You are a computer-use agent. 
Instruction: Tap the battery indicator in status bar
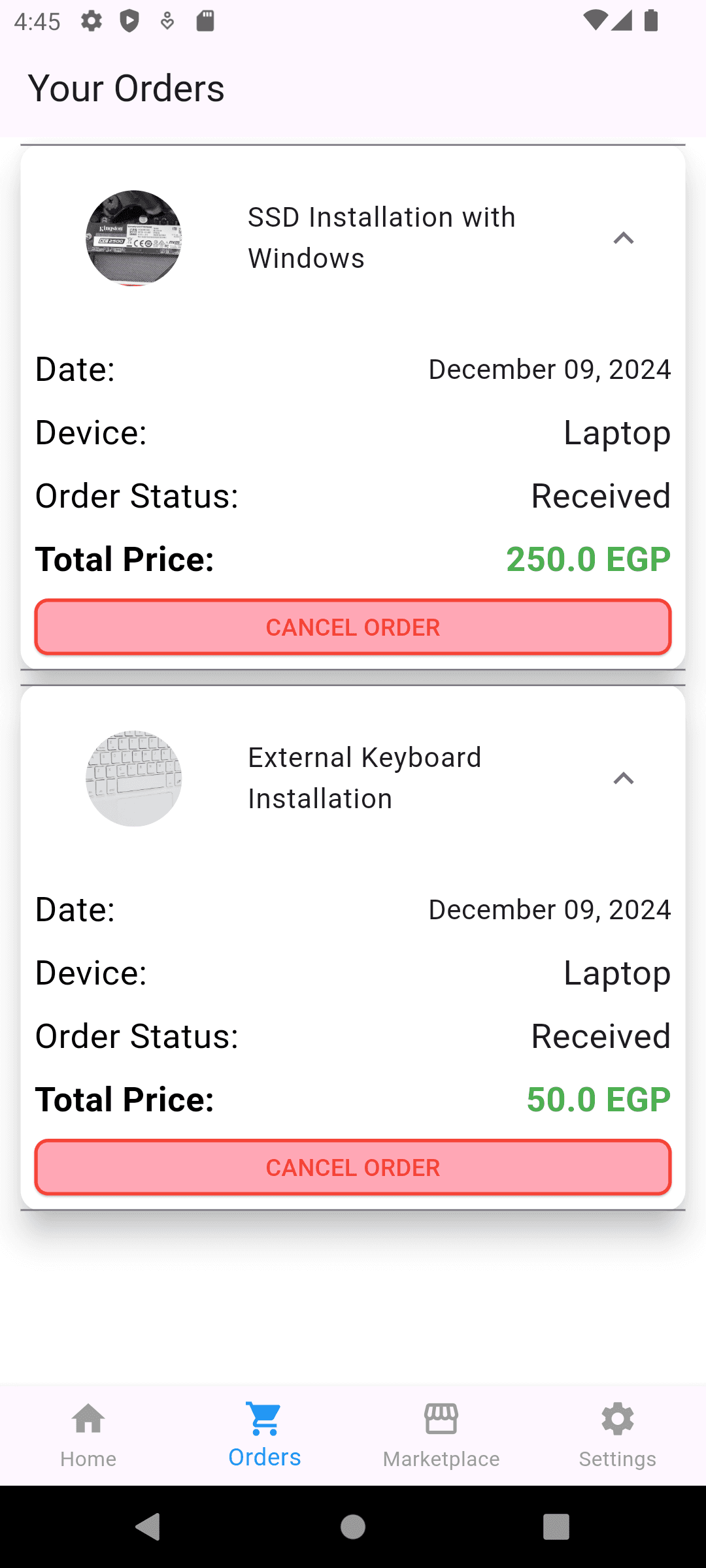(x=649, y=22)
